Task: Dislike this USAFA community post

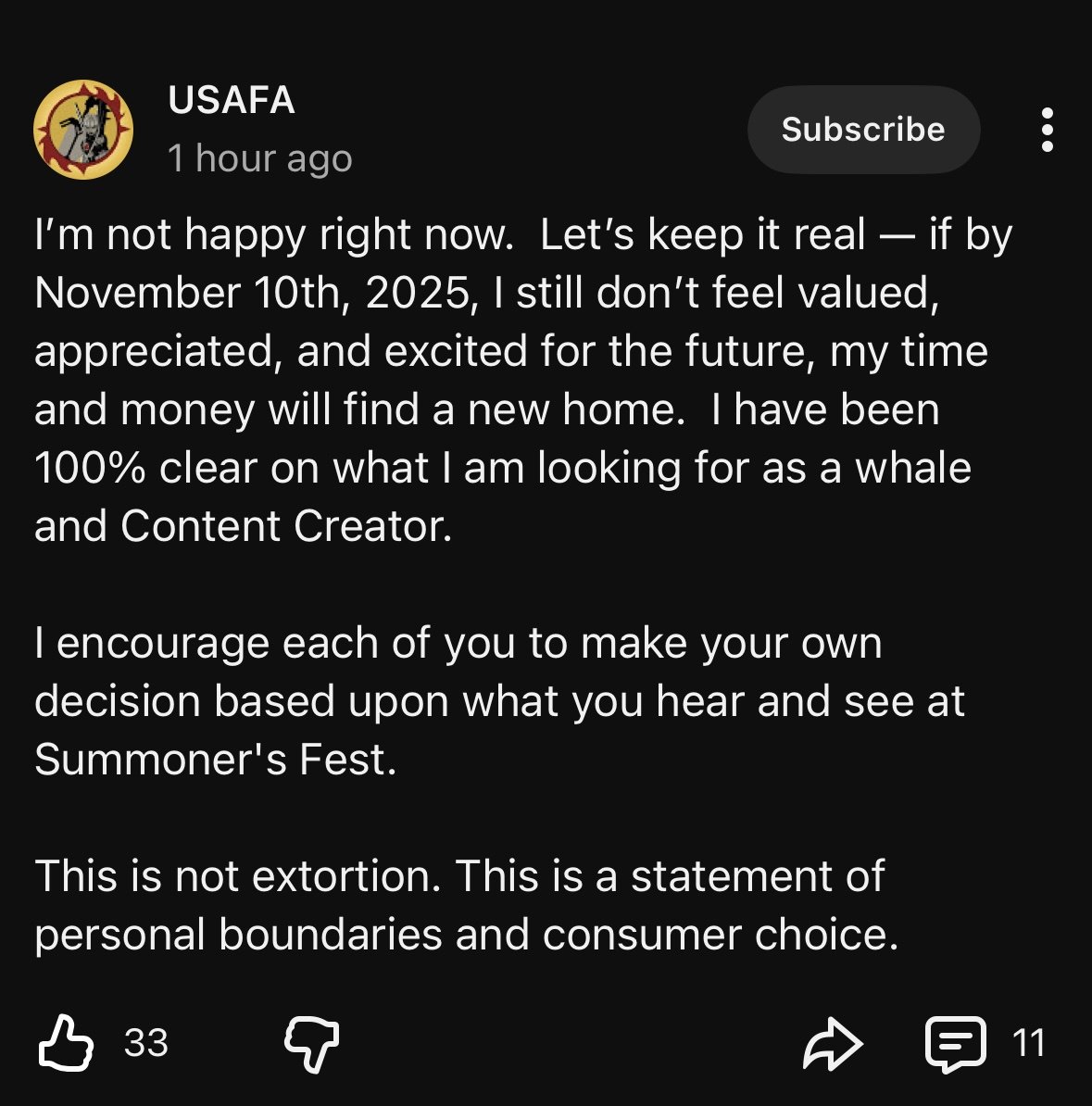Action: click(311, 1043)
